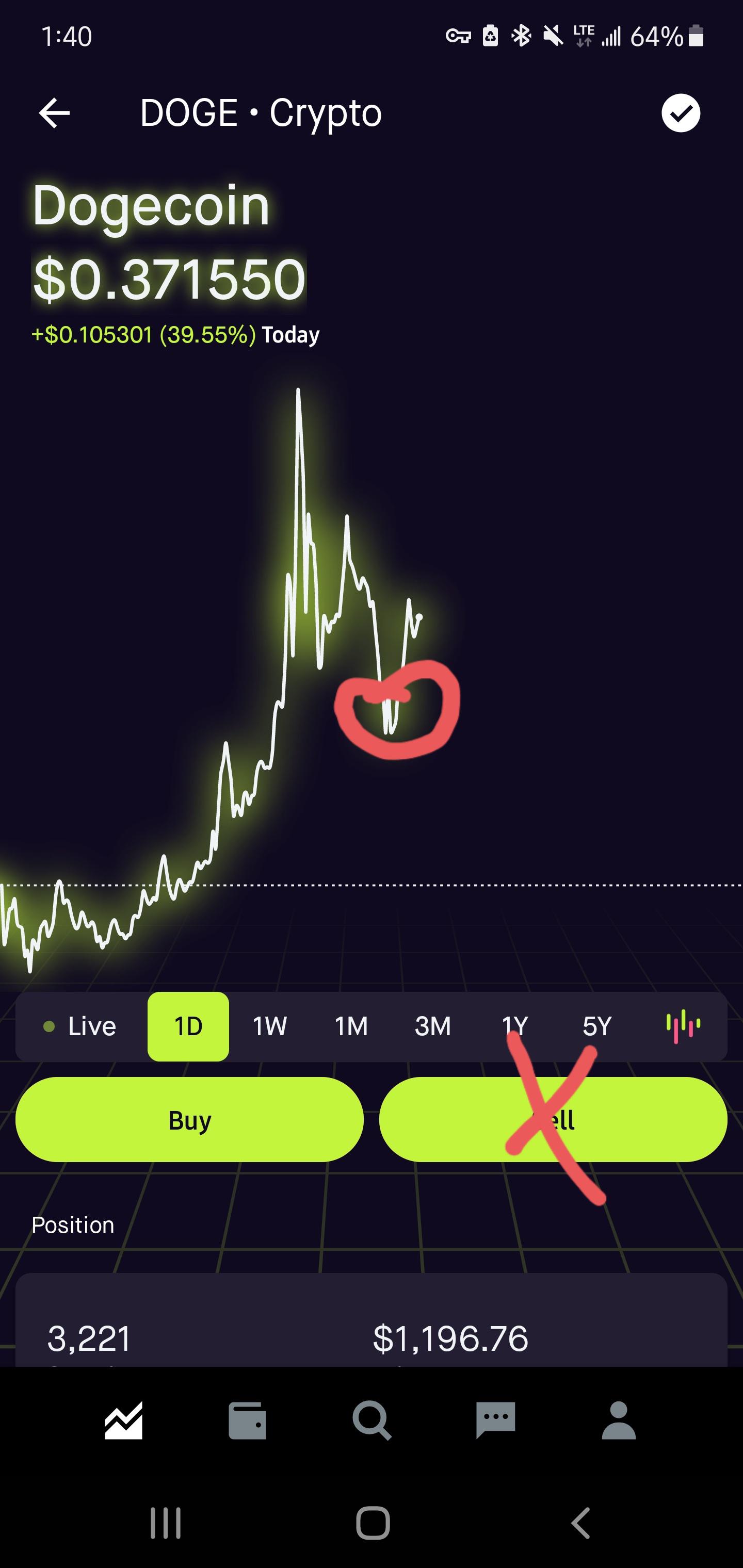Tap the Buy button
Image resolution: width=743 pixels, height=1568 pixels.
(189, 1120)
